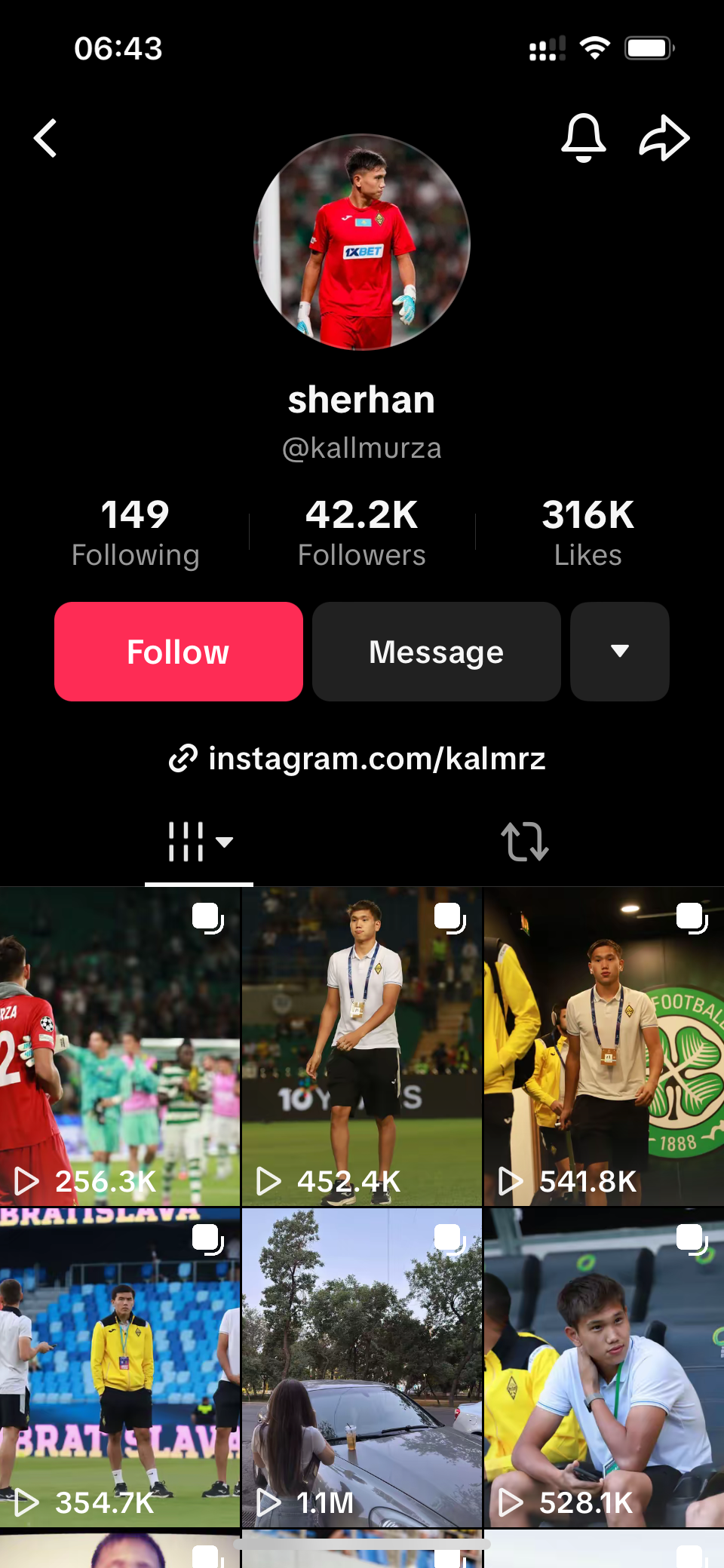Switch to the reposts tab
Image resolution: width=724 pixels, height=1568 pixels.
click(x=525, y=842)
